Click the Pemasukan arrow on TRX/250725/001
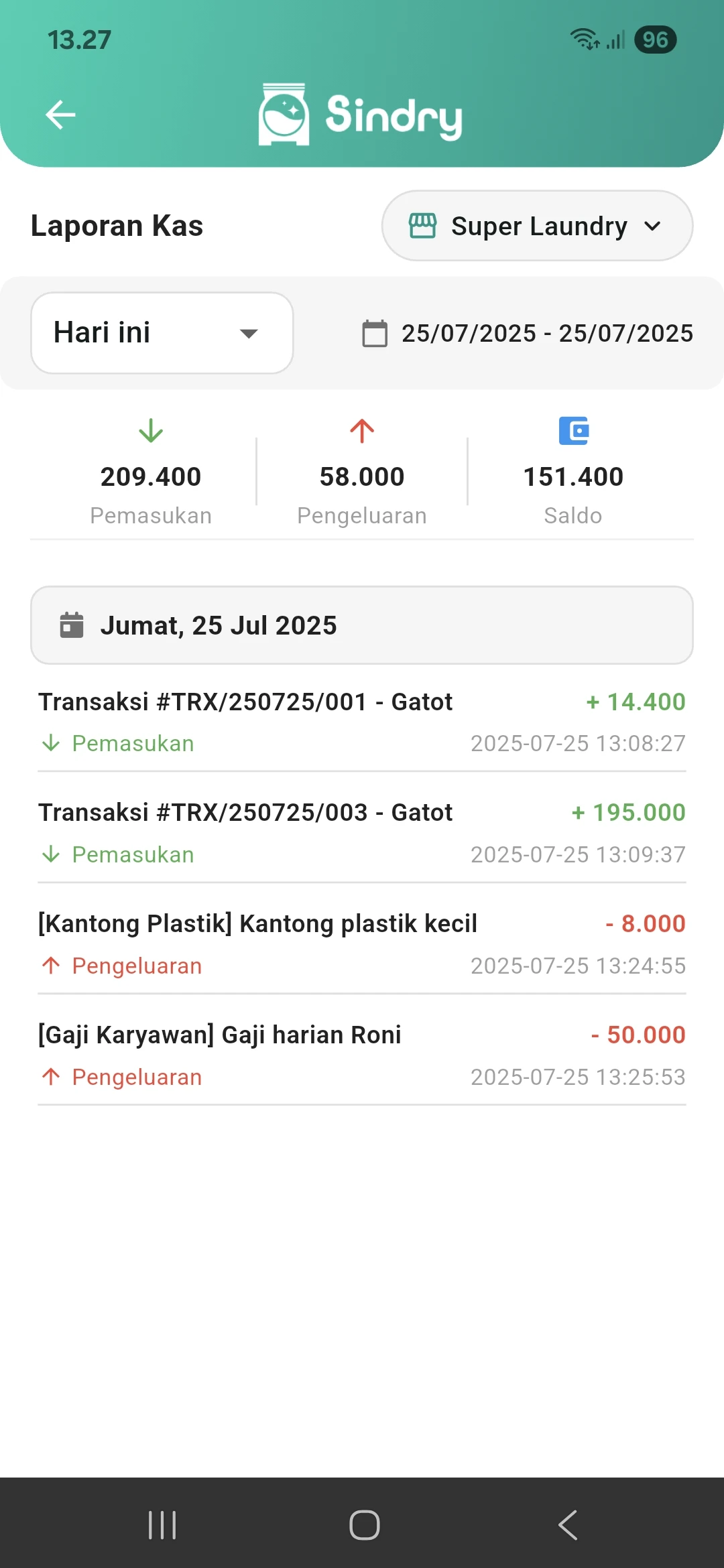The image size is (724, 1568). [51, 743]
